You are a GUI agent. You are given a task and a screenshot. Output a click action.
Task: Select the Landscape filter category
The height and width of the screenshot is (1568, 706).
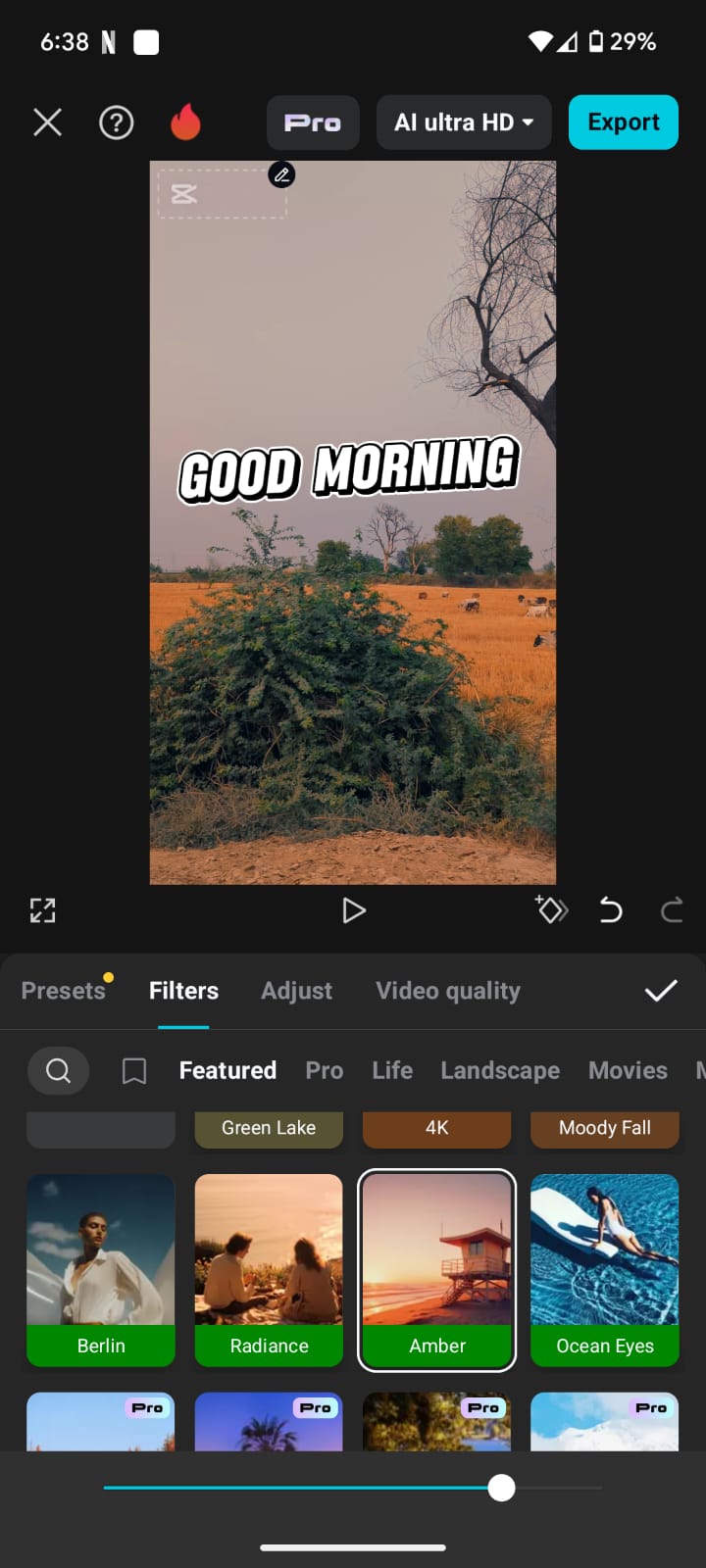point(500,1071)
